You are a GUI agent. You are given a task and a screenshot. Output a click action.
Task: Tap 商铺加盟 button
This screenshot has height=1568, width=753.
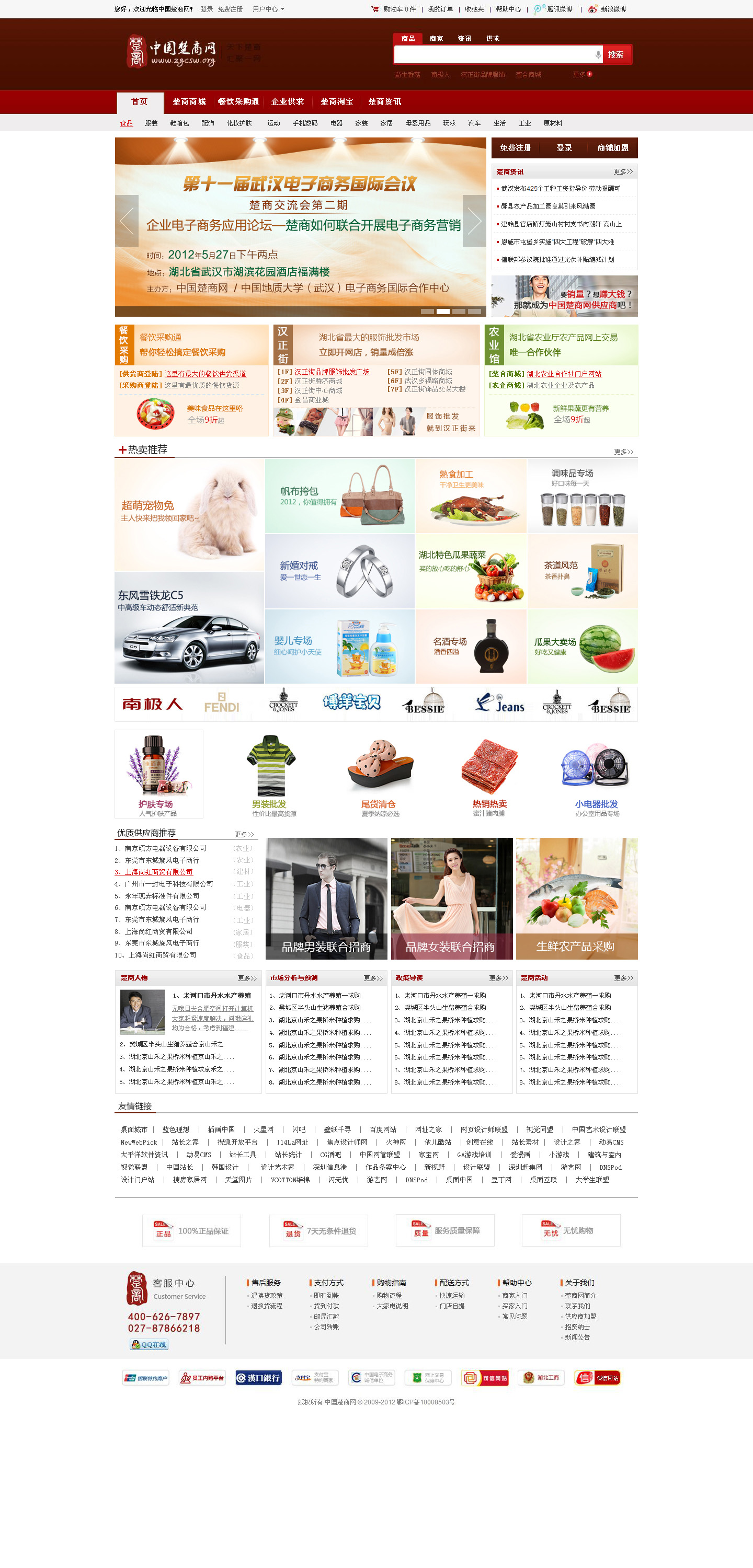coord(612,148)
